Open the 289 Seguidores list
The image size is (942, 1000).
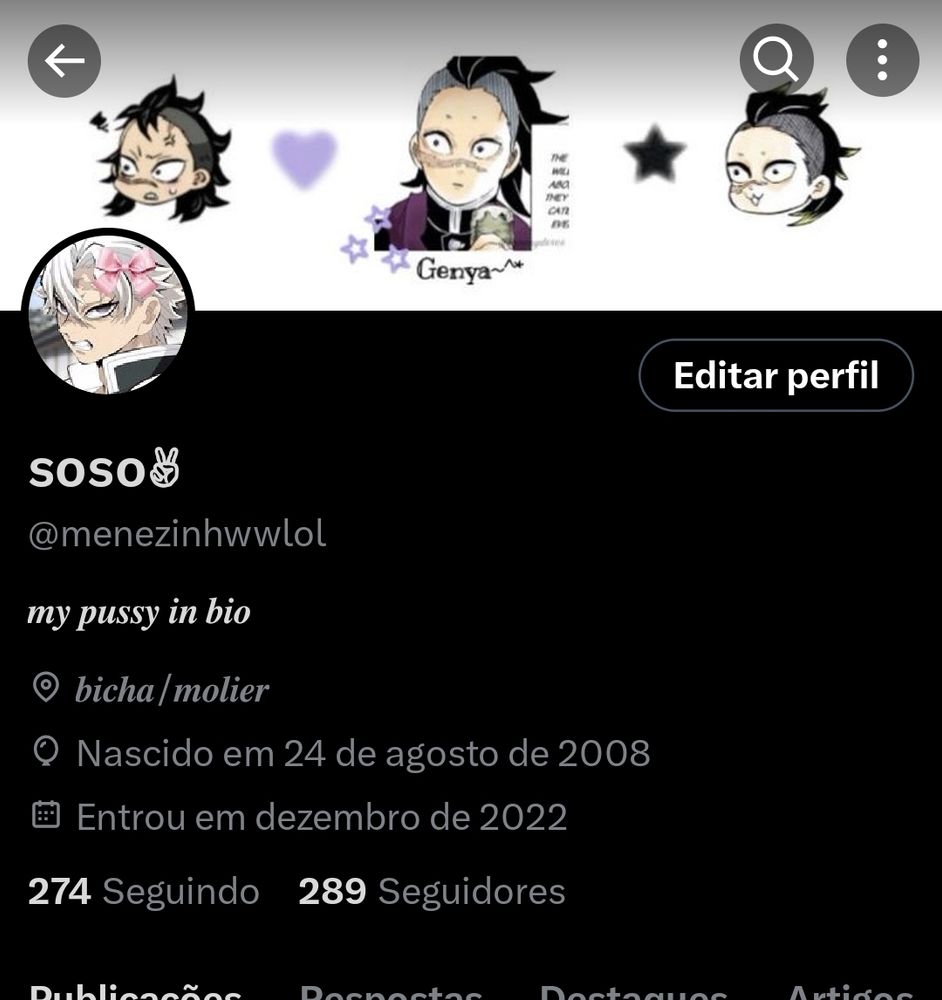pyautogui.click(x=431, y=891)
